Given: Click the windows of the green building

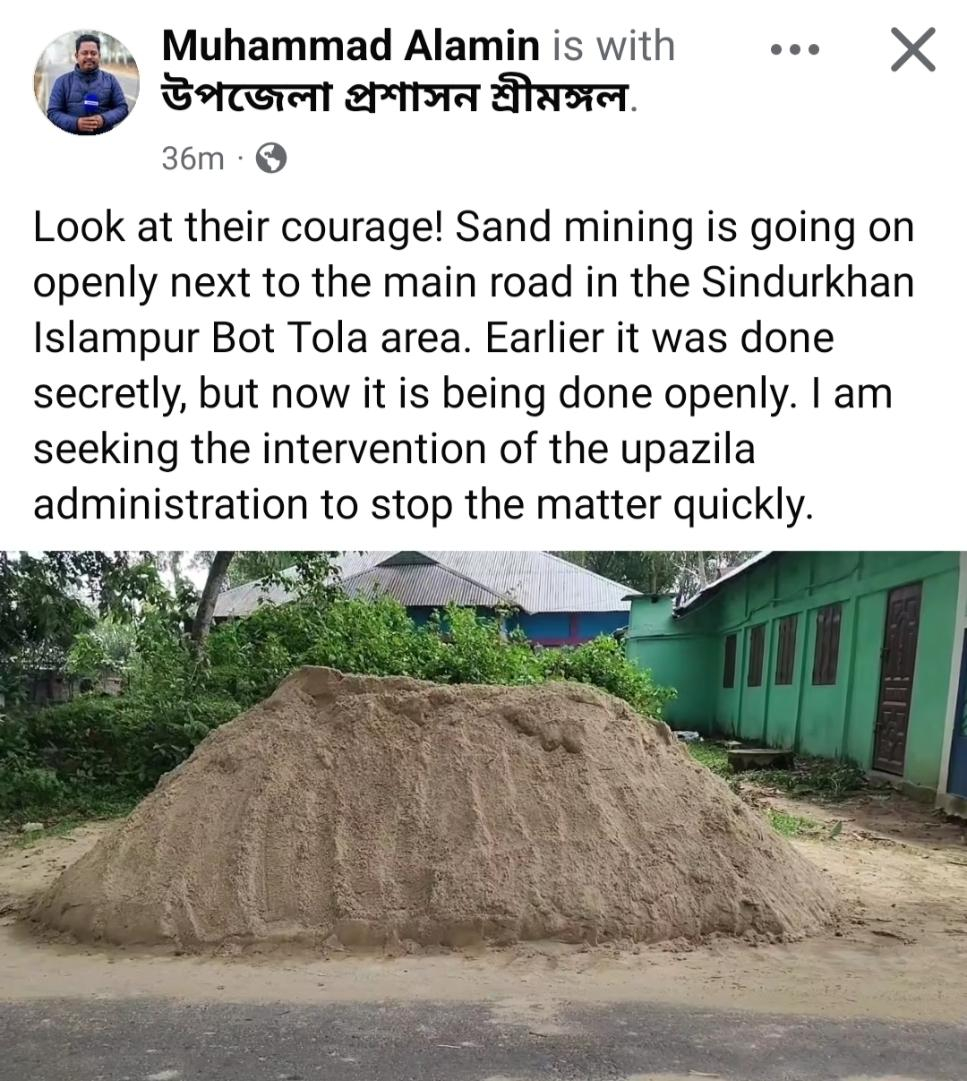Looking at the screenshot, I should (787, 652).
